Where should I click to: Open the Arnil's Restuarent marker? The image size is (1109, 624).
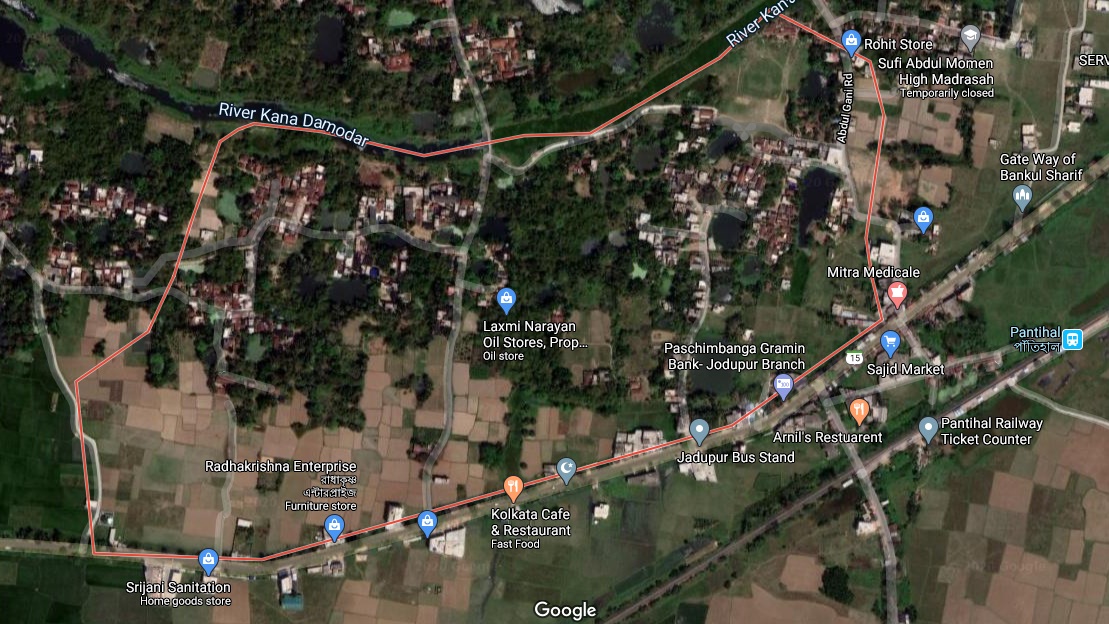tap(858, 410)
